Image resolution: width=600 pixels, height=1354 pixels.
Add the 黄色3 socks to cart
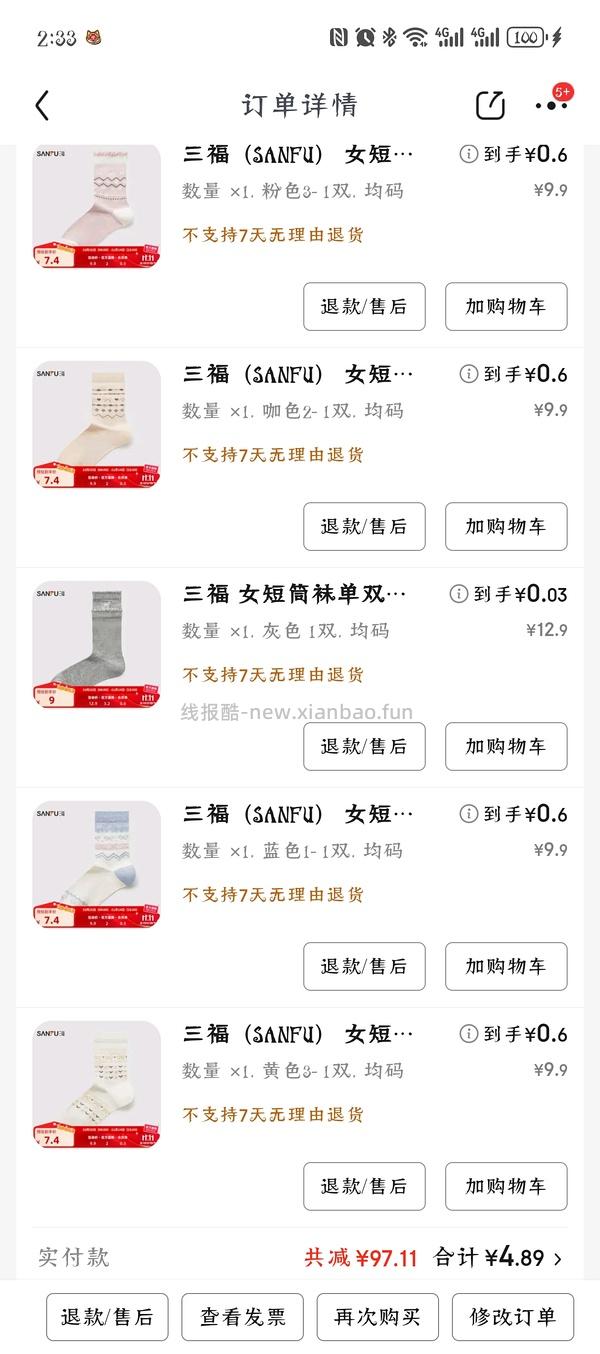pos(506,1186)
